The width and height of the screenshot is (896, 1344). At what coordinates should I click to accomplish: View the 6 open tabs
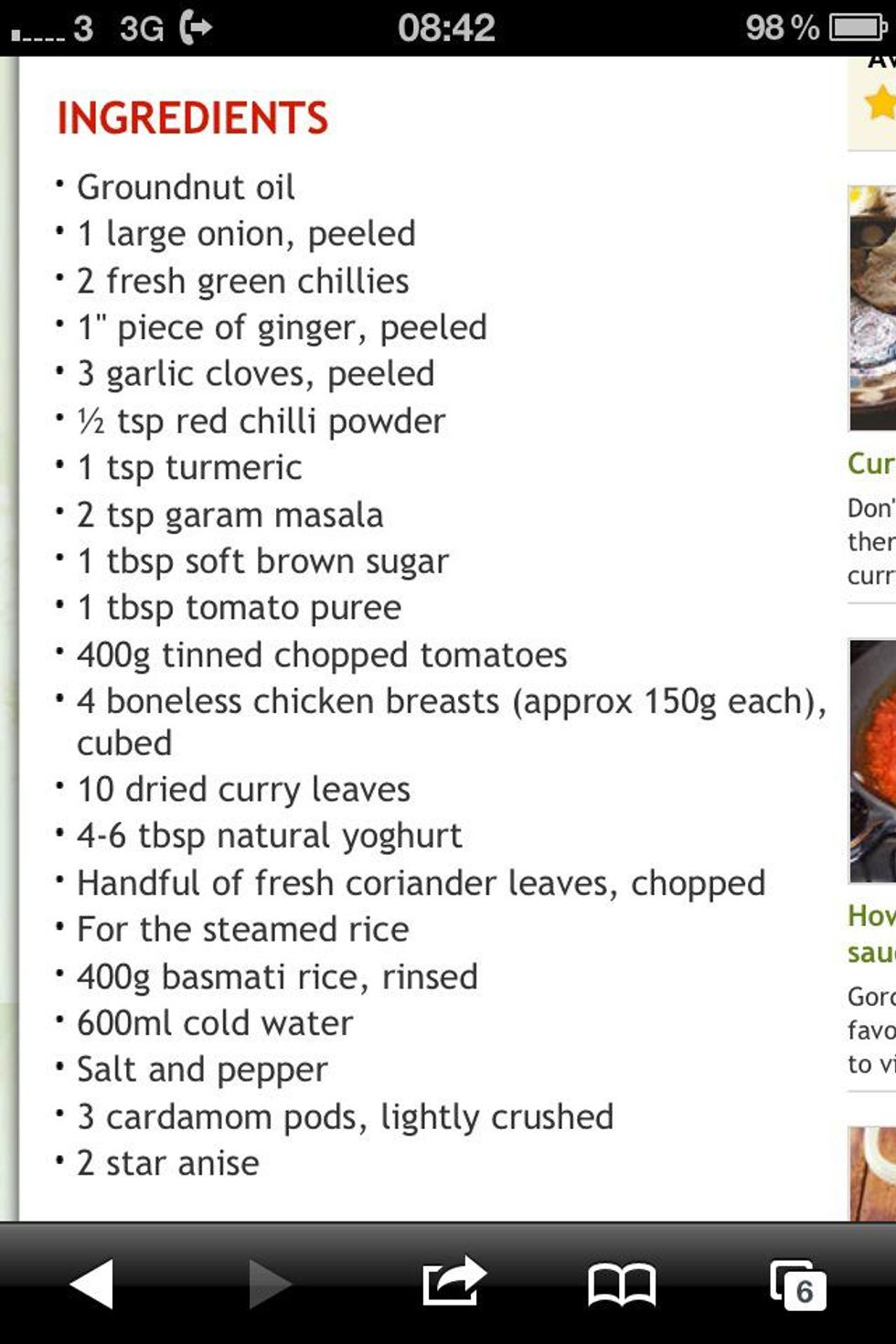[798, 1285]
